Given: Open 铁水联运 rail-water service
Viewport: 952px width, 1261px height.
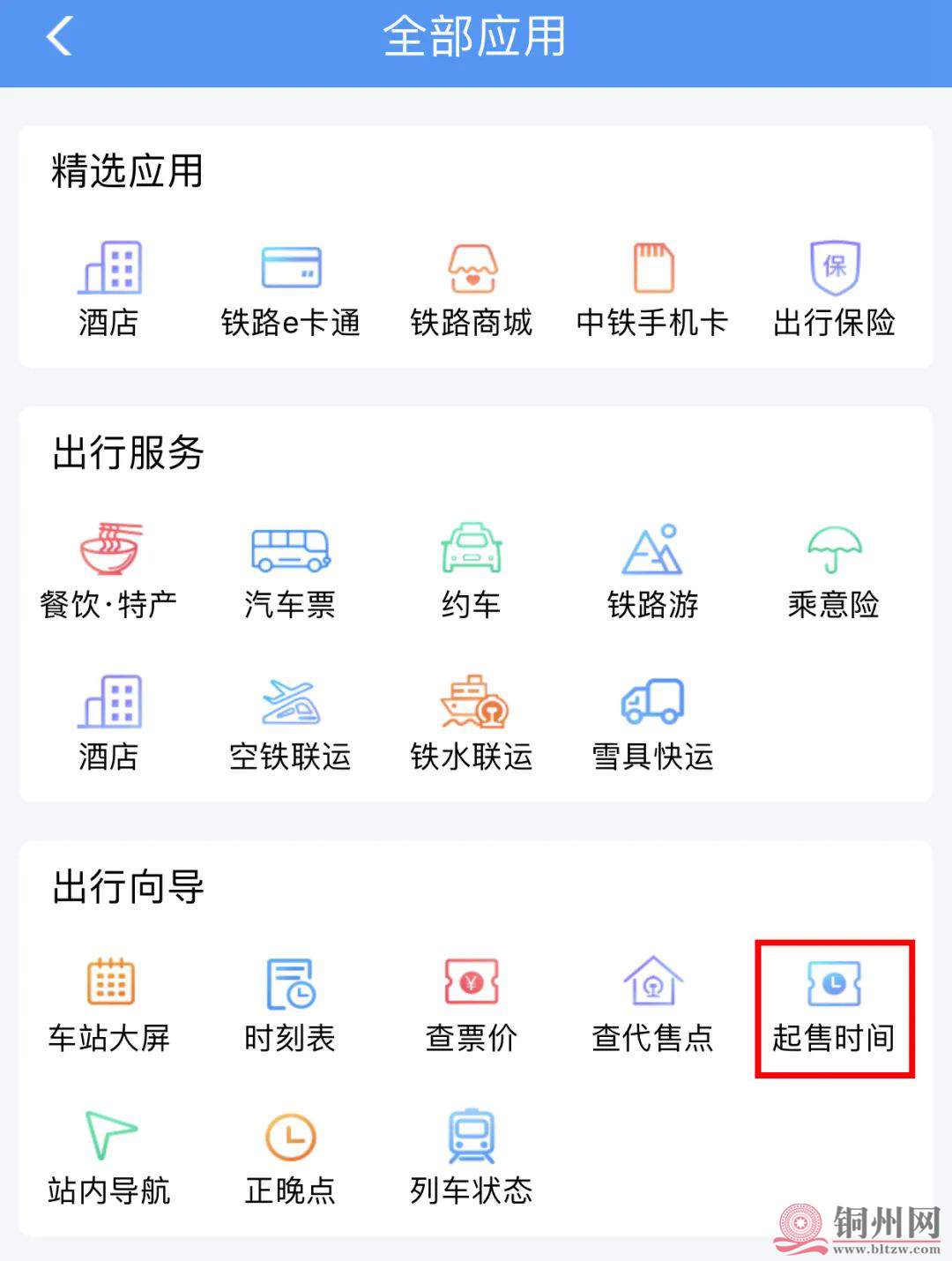Looking at the screenshot, I should [x=472, y=723].
